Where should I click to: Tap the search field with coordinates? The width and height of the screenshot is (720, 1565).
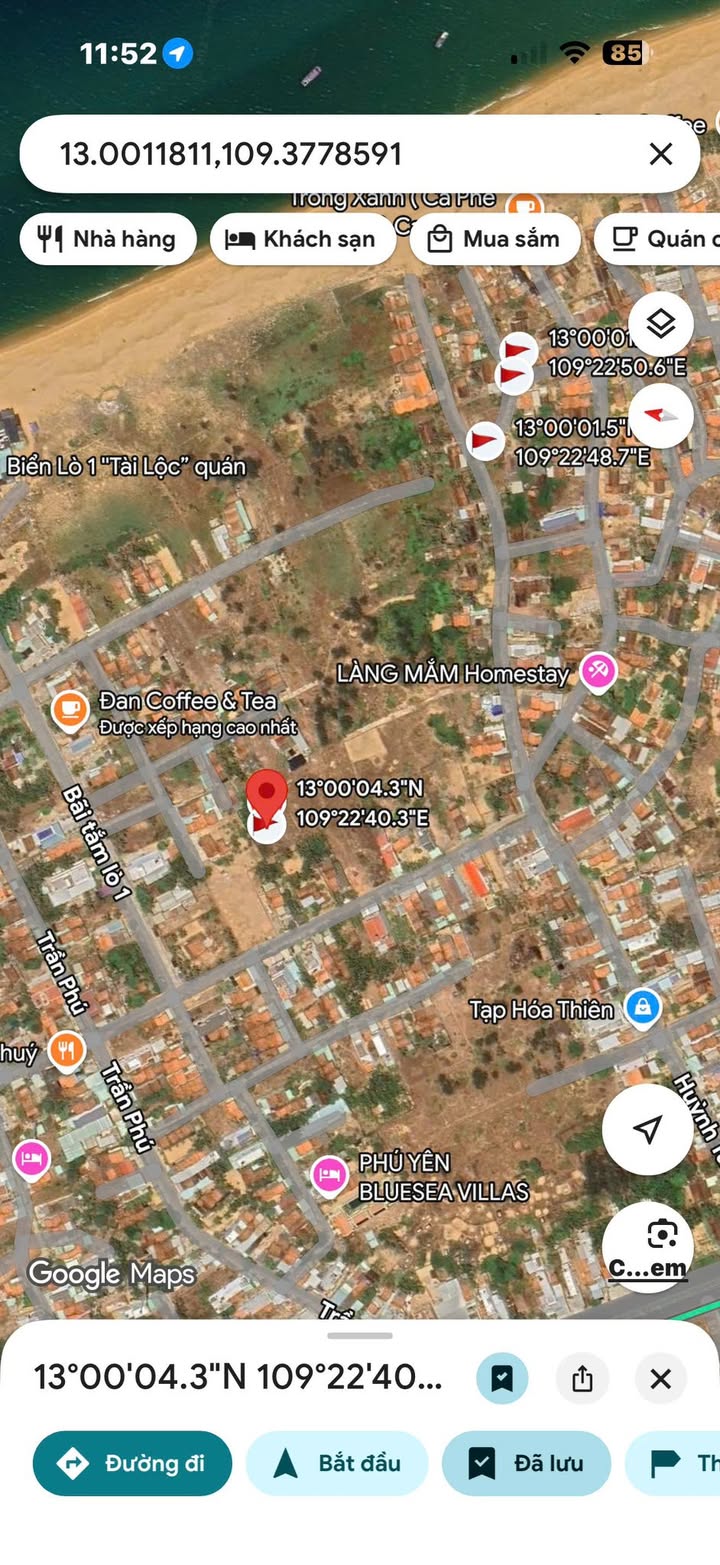pos(330,154)
